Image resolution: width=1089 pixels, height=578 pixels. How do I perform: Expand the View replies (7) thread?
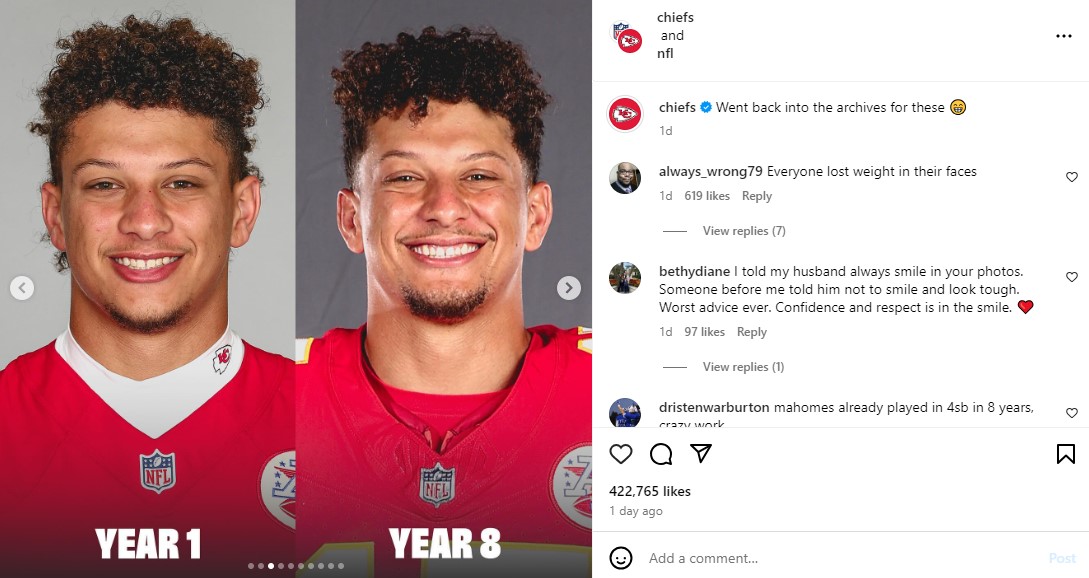click(743, 231)
